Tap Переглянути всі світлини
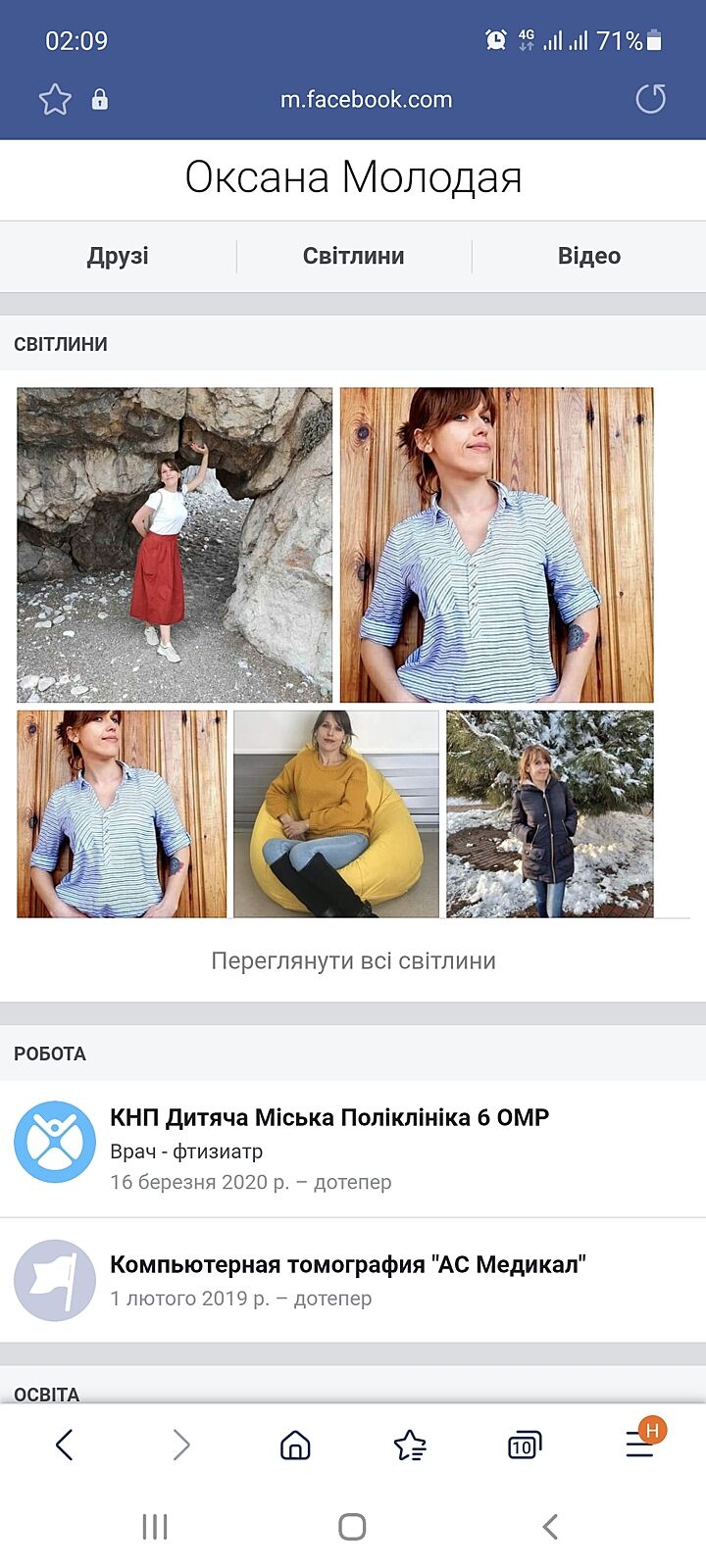 [x=353, y=960]
